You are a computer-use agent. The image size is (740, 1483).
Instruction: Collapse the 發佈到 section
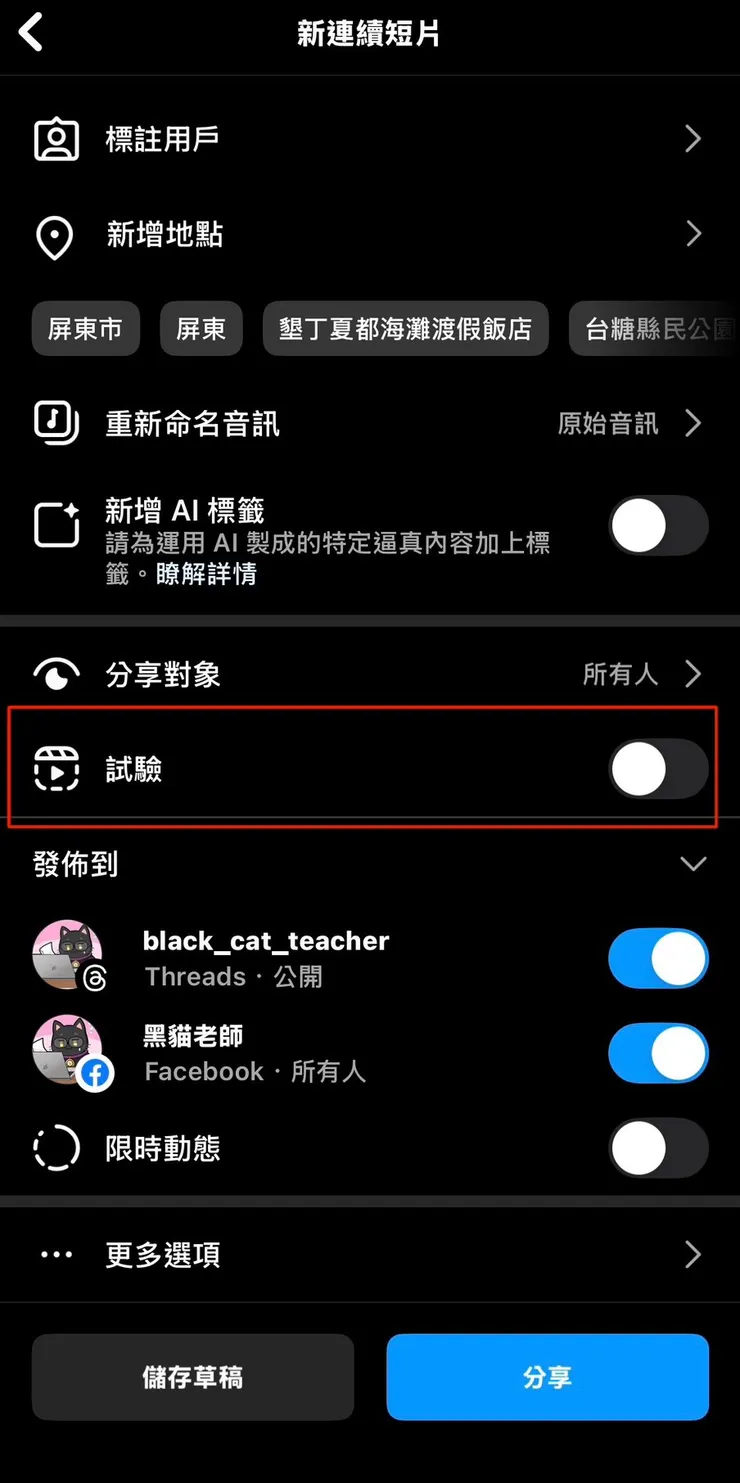pos(694,863)
